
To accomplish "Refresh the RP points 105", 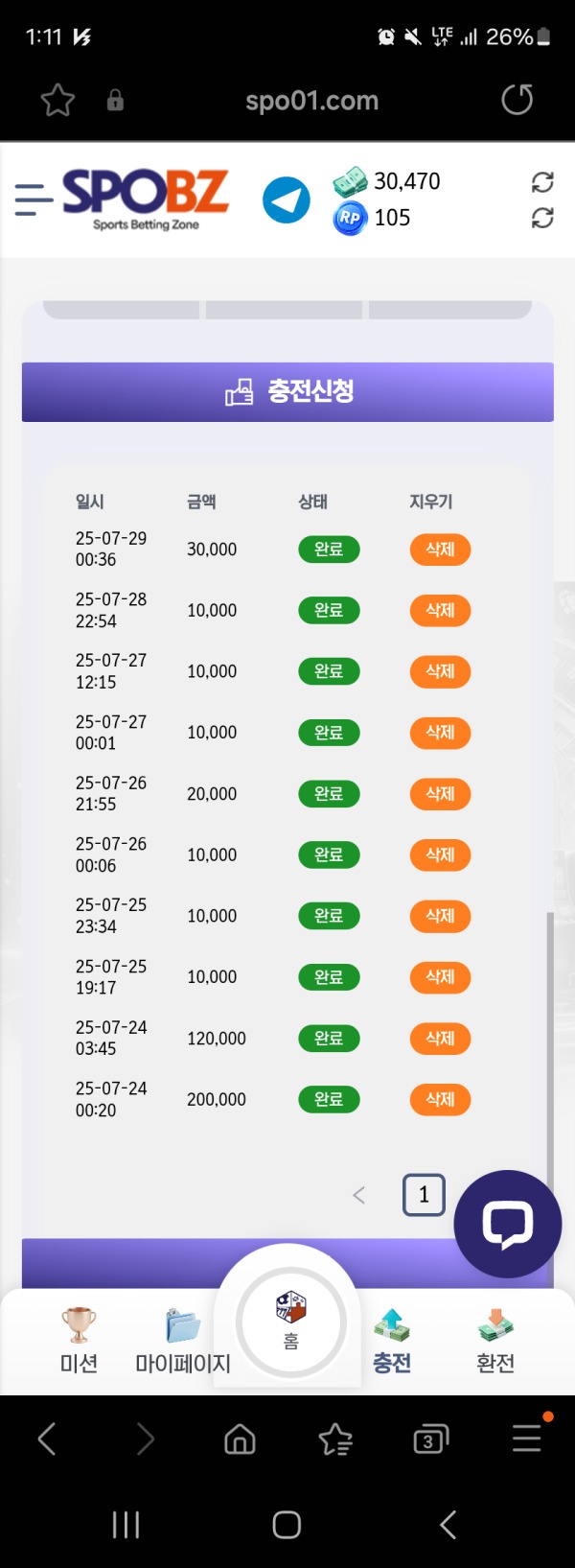I will point(542,218).
